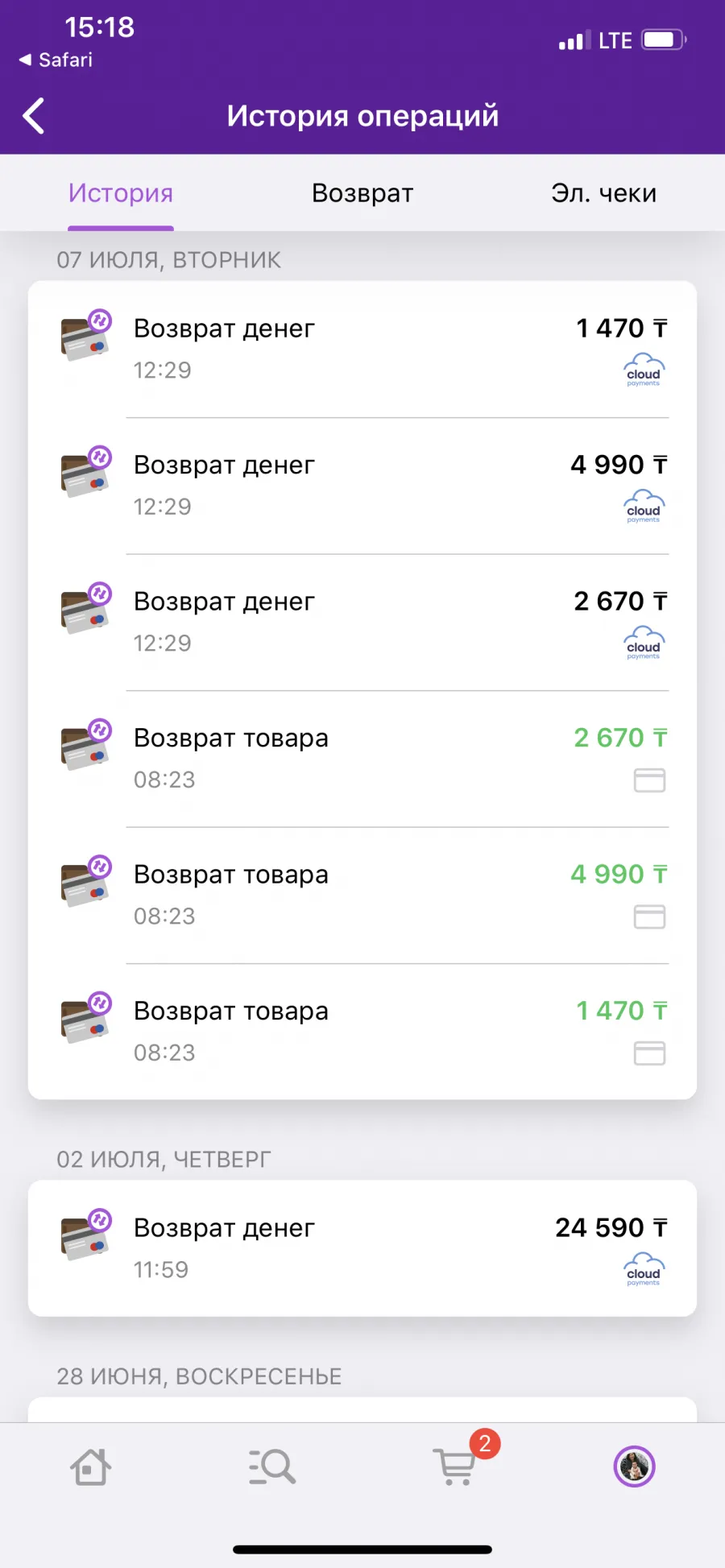This screenshot has width=725, height=1568.
Task: Open Возврат денег 24 590 ₸ operation
Action: (x=362, y=1248)
